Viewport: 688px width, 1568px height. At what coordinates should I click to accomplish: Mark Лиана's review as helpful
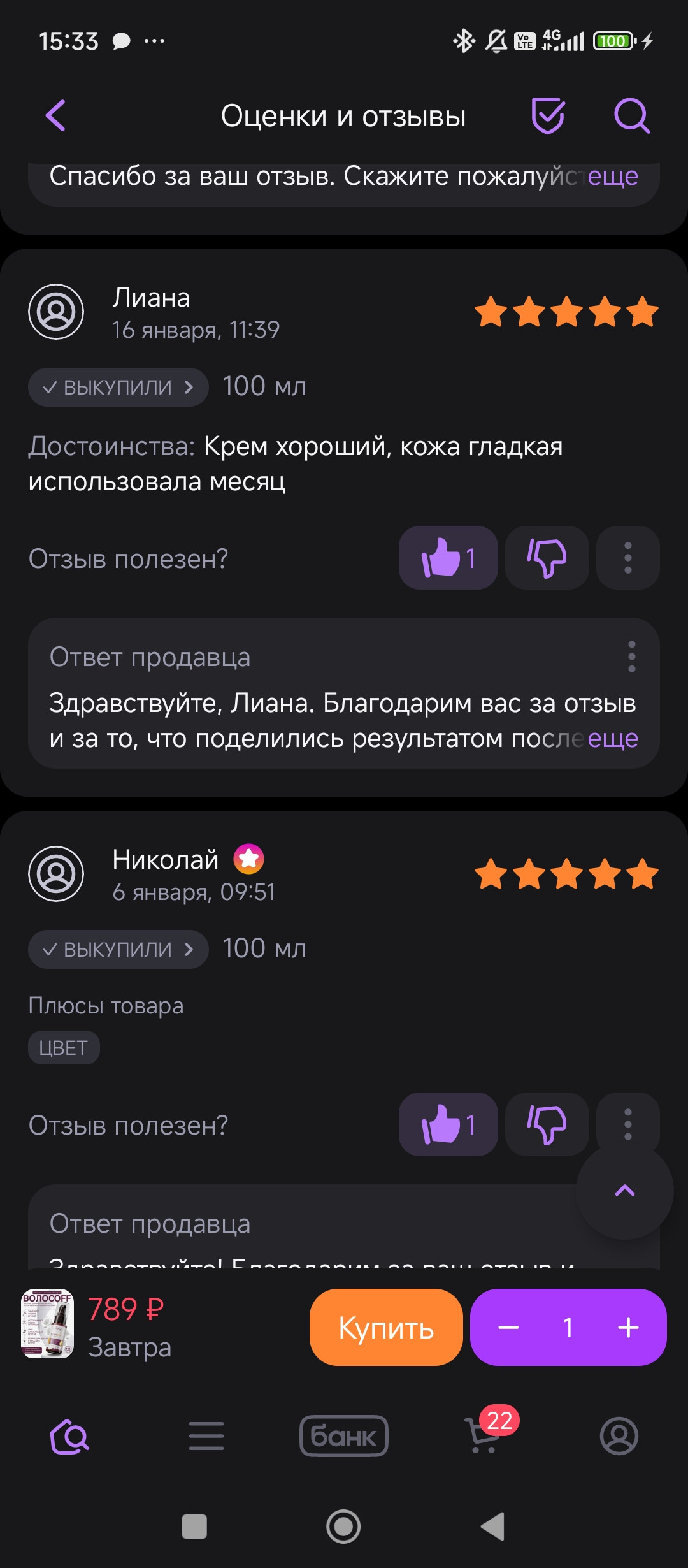click(448, 558)
